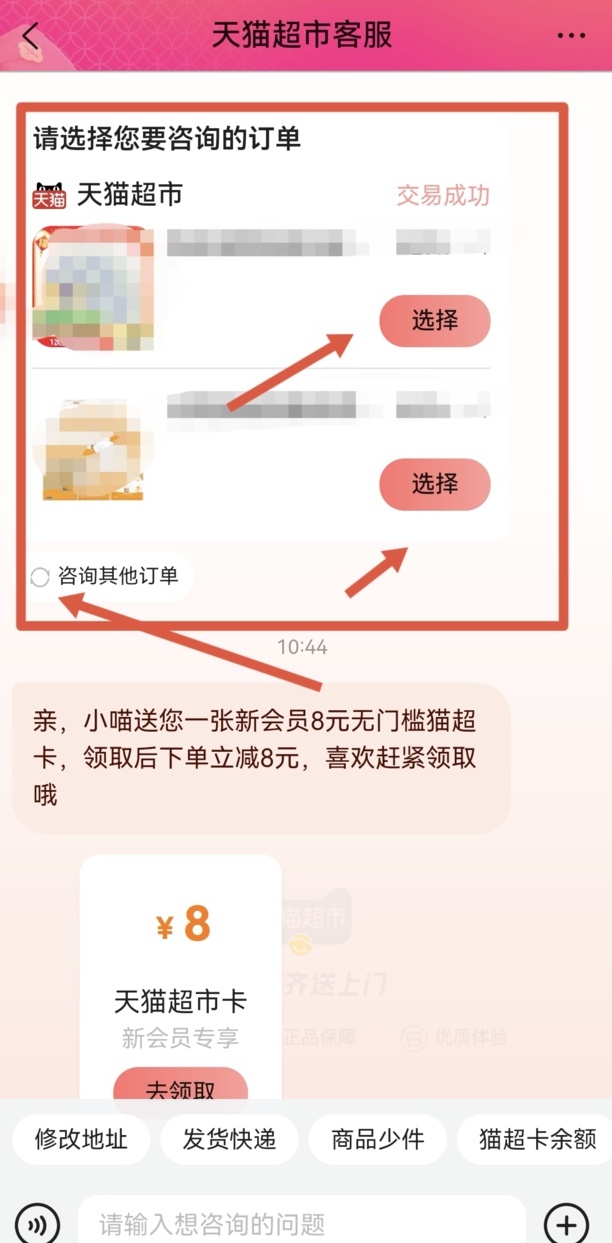Screen dimensions: 612x1243
Task: Check 猫超卡余额 balance chip
Action: click(x=537, y=1139)
